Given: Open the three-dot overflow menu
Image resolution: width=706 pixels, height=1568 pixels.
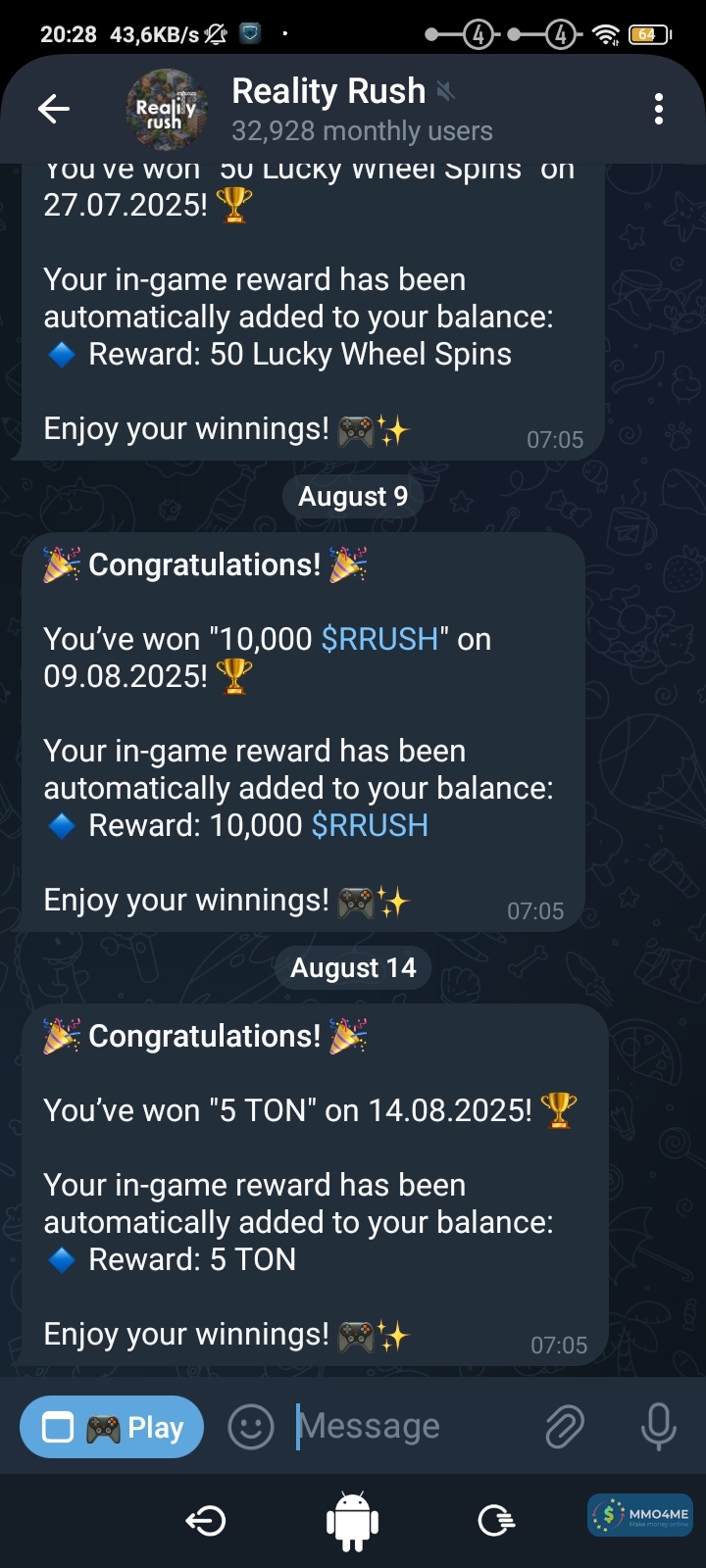Looking at the screenshot, I should (x=659, y=109).
